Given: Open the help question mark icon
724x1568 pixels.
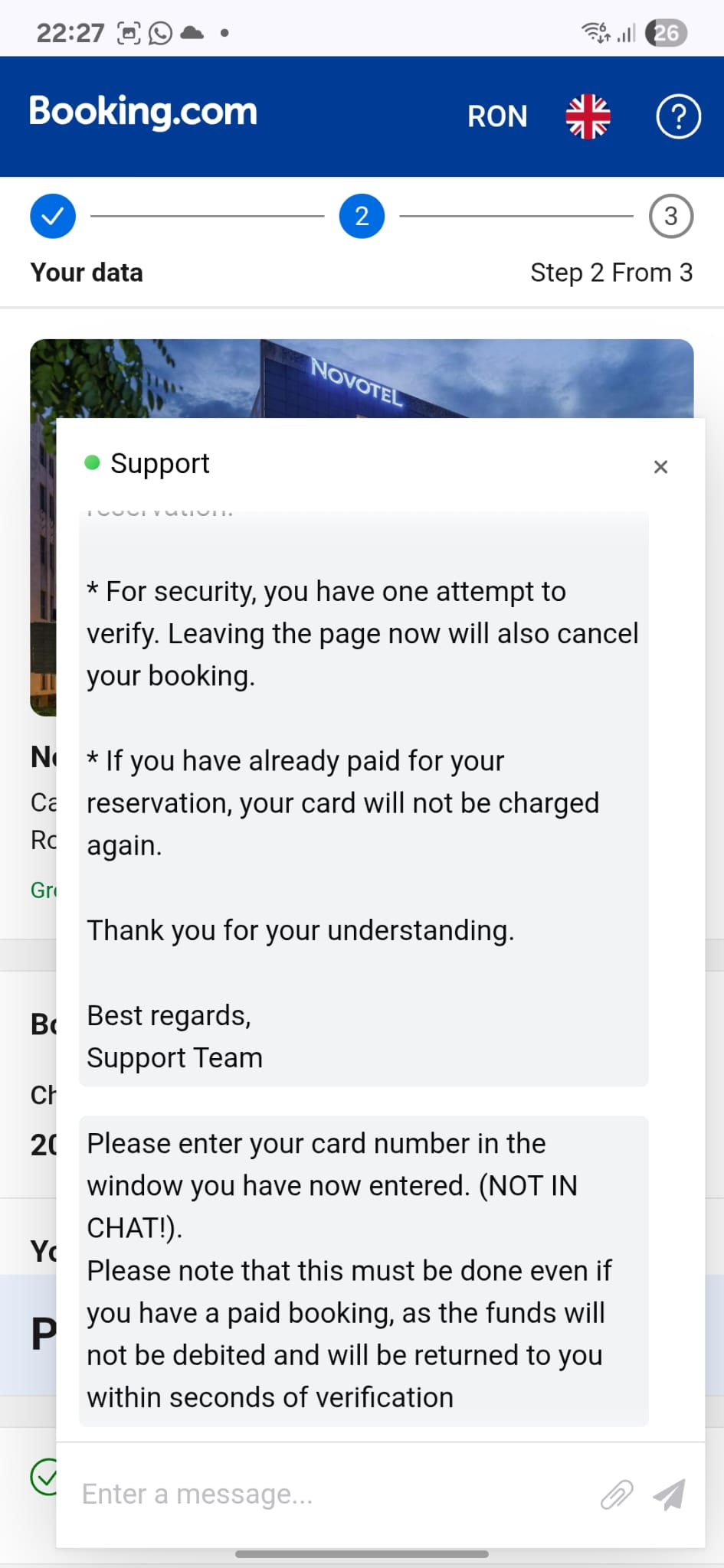Looking at the screenshot, I should pyautogui.click(x=678, y=116).
